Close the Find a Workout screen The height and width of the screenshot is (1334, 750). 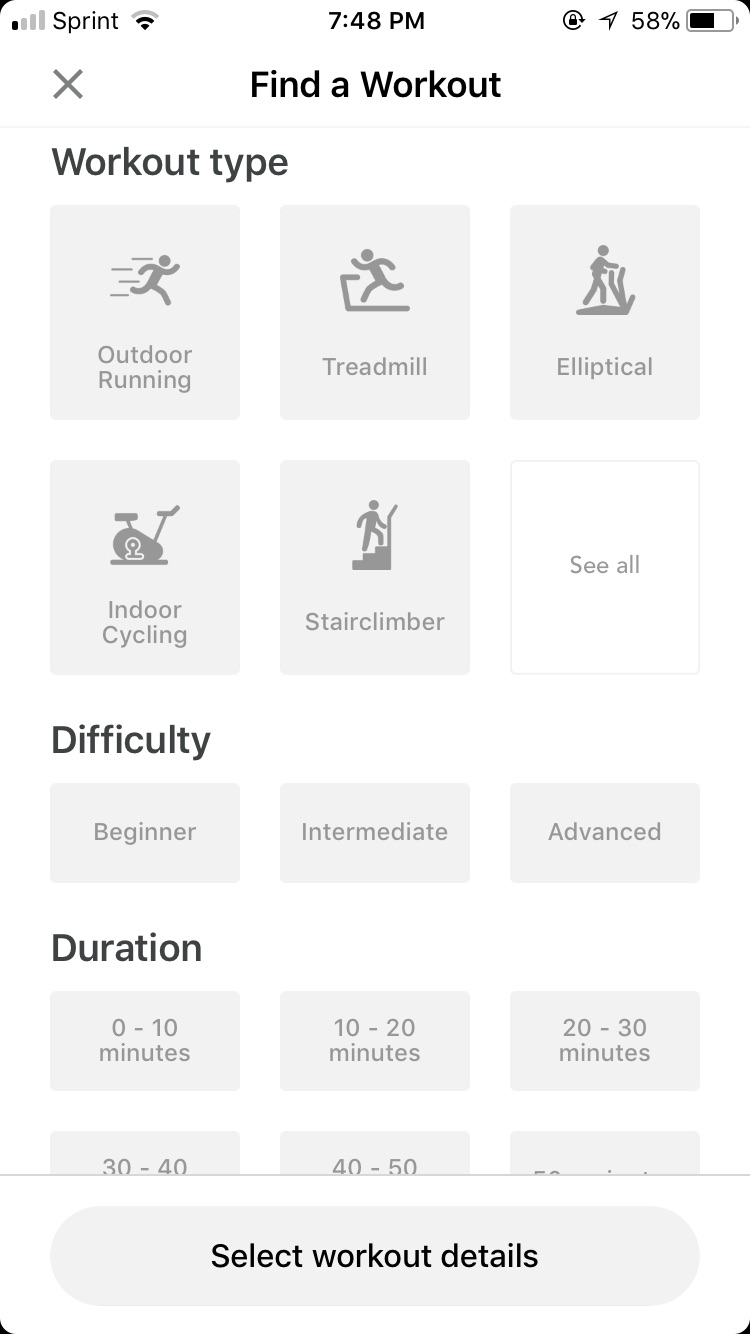tap(68, 84)
